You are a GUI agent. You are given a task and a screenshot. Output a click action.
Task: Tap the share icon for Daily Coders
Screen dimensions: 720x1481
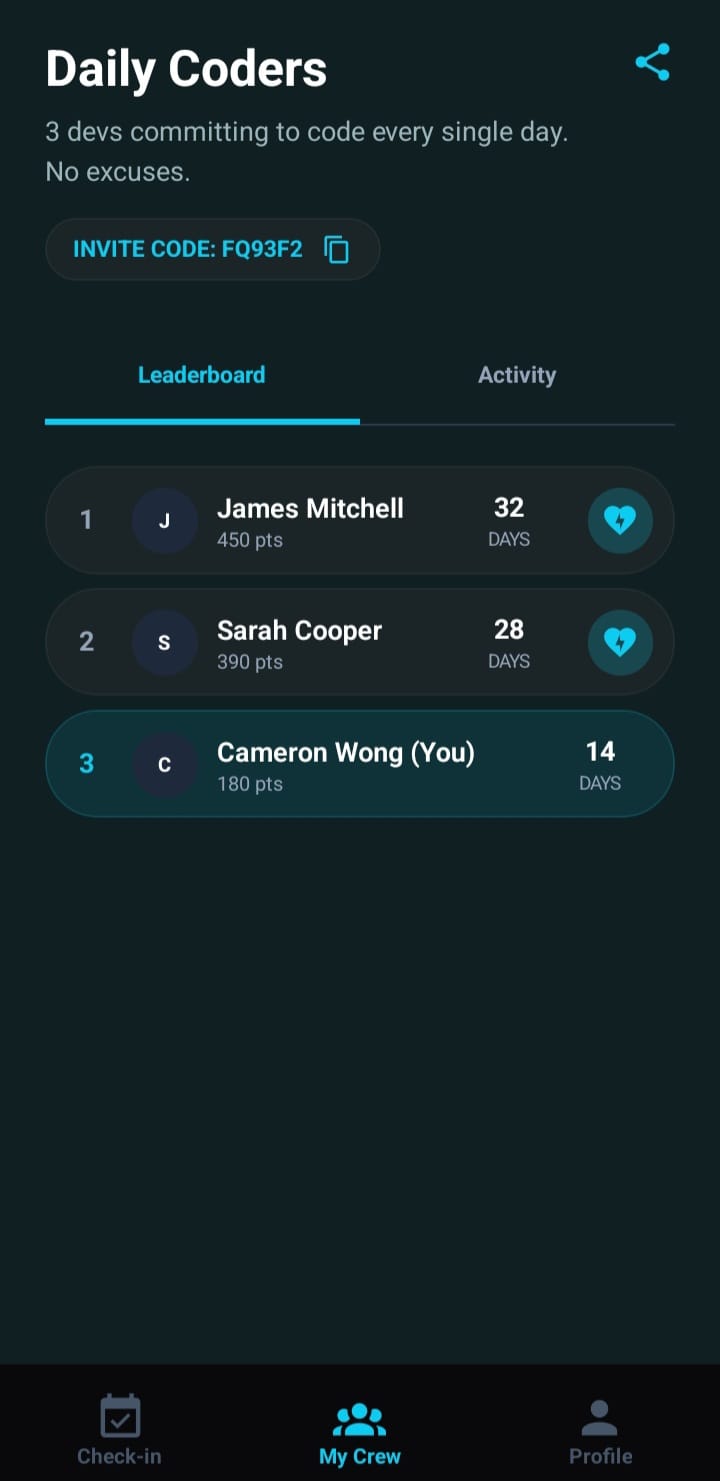click(x=652, y=61)
